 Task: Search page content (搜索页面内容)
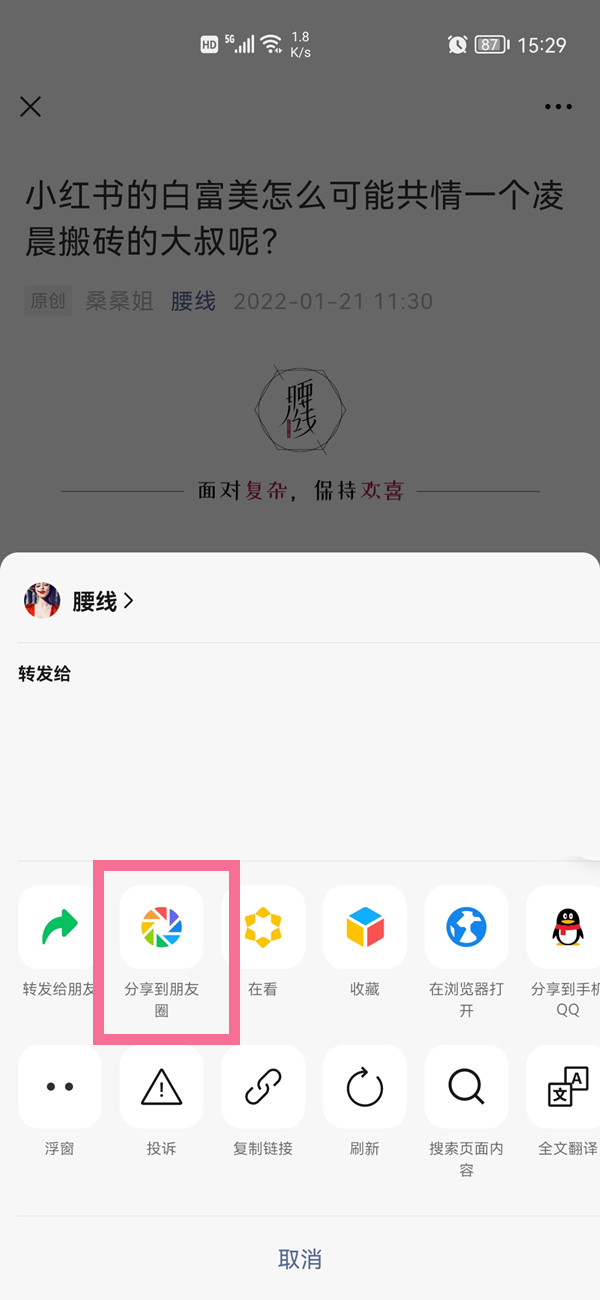[466, 1087]
